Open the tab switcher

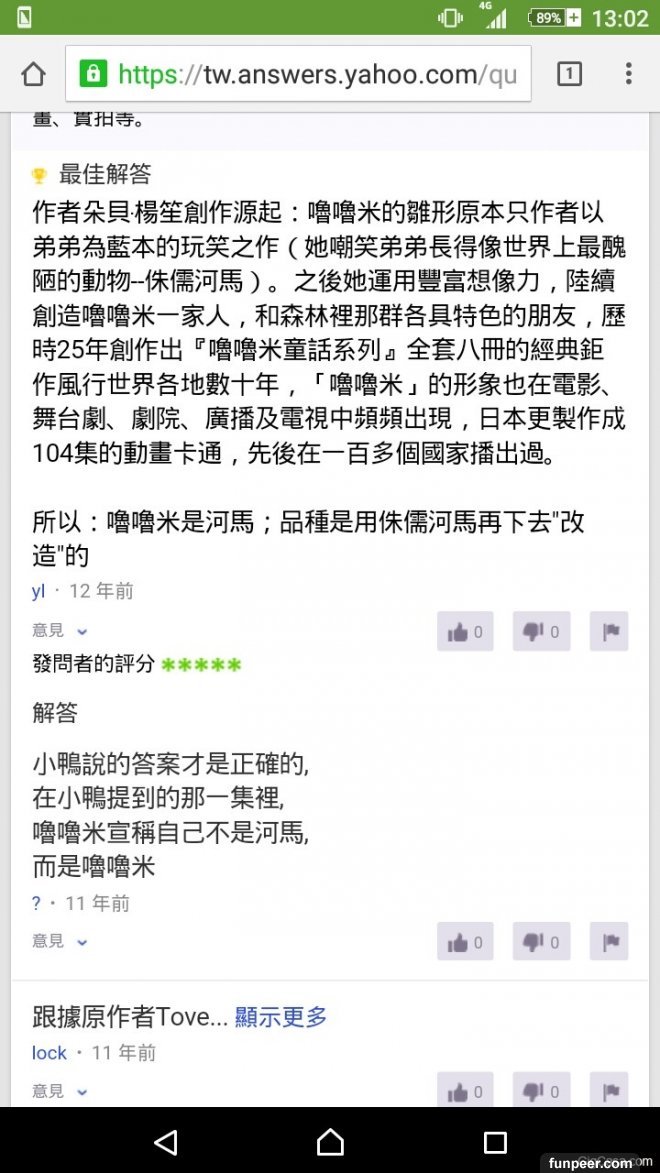coord(569,74)
